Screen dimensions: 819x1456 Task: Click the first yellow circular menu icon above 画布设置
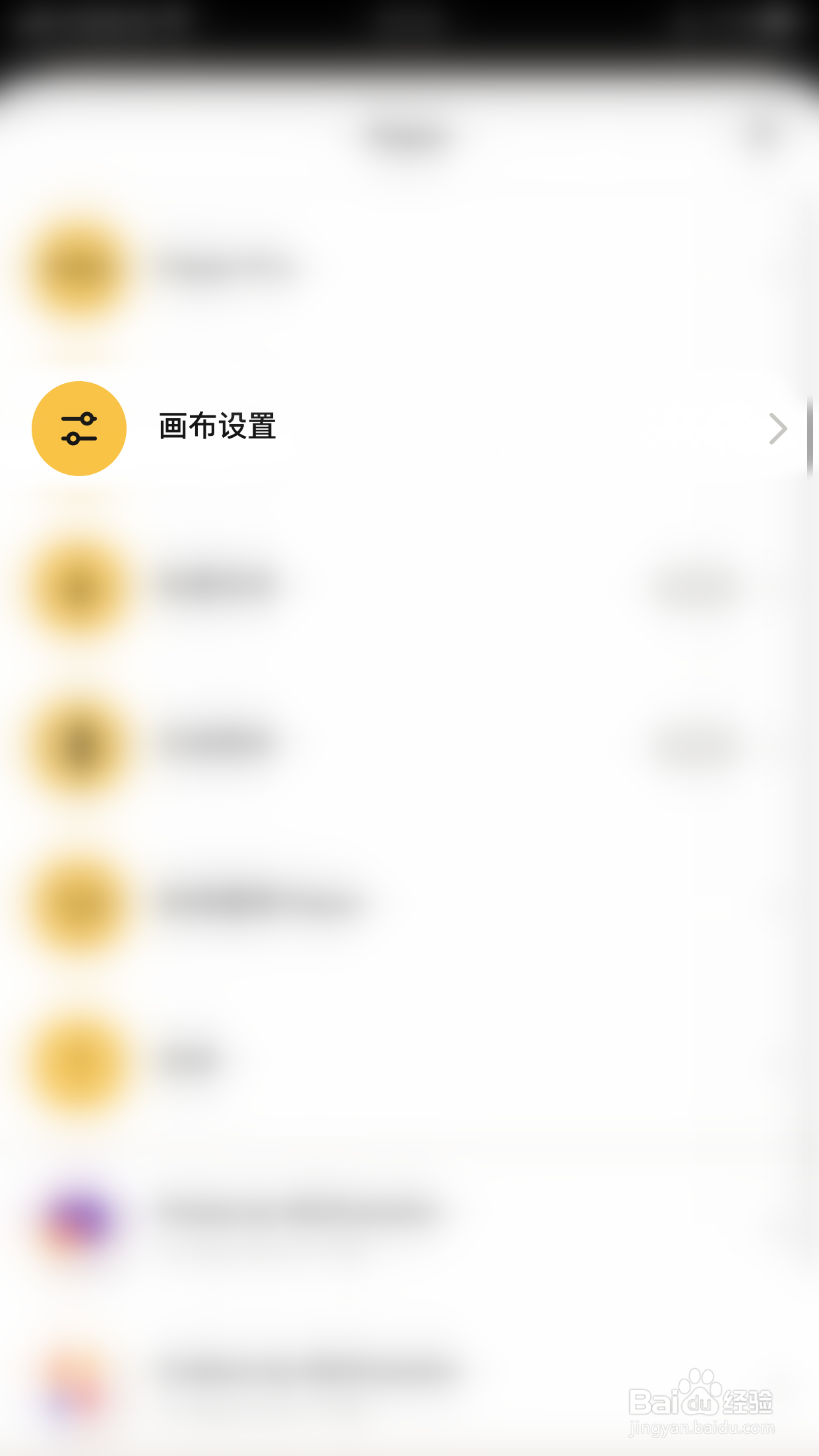pos(79,267)
